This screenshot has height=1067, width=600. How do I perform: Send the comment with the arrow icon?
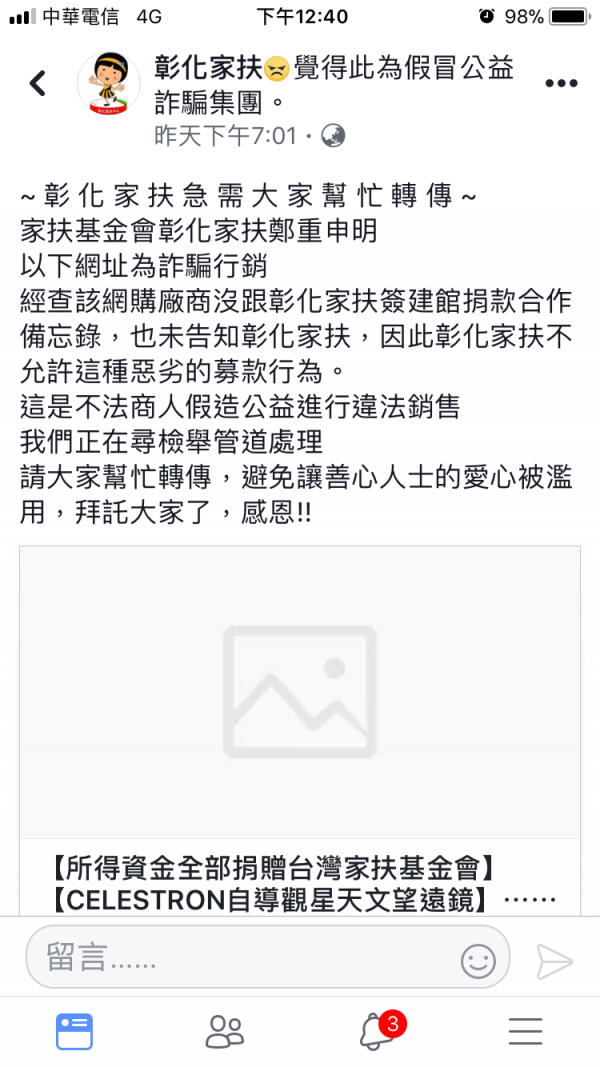click(x=553, y=961)
